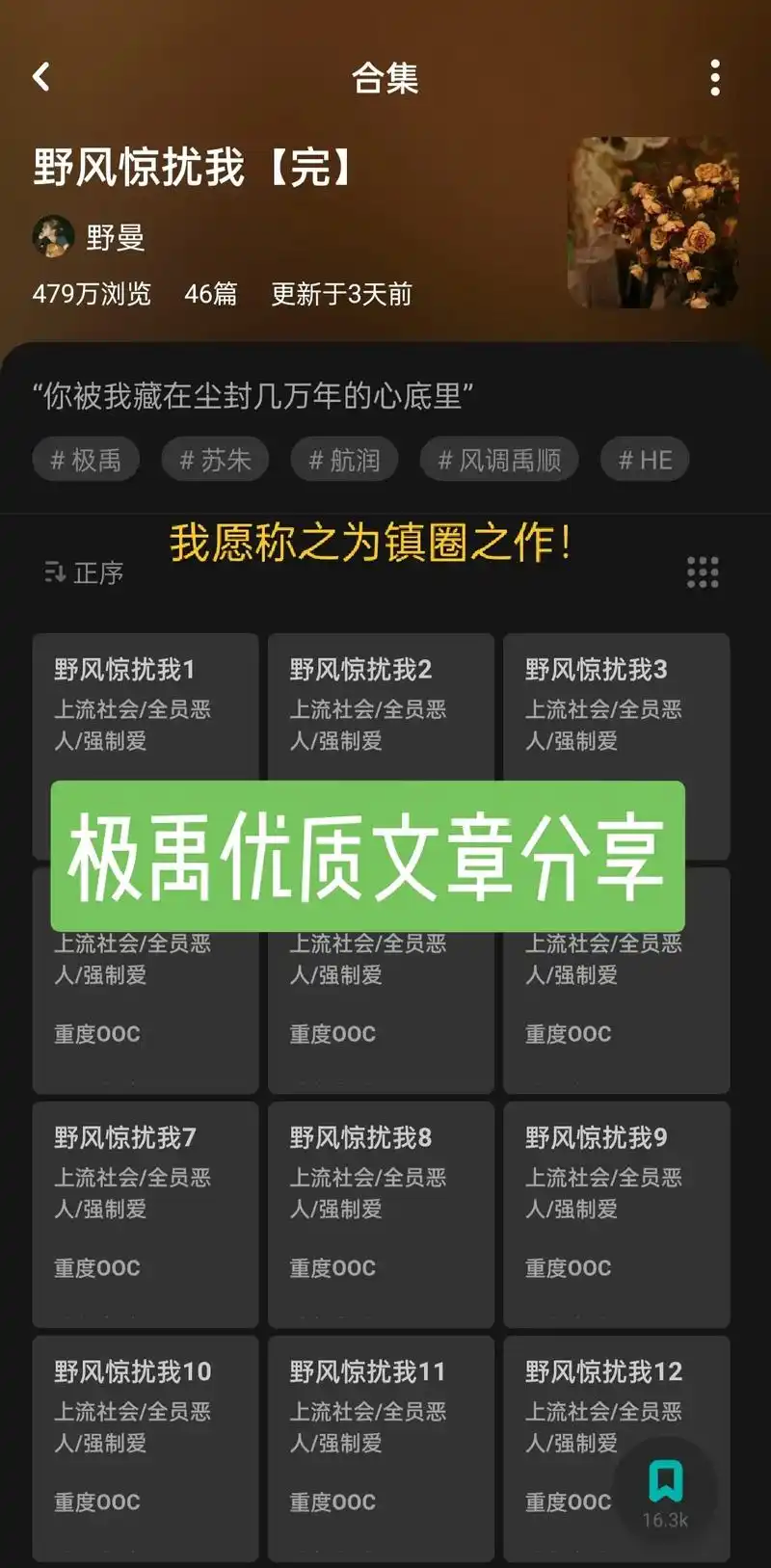The height and width of the screenshot is (1568, 771).
Task: Click the sort order icon beside 正序
Action: pos(53,571)
